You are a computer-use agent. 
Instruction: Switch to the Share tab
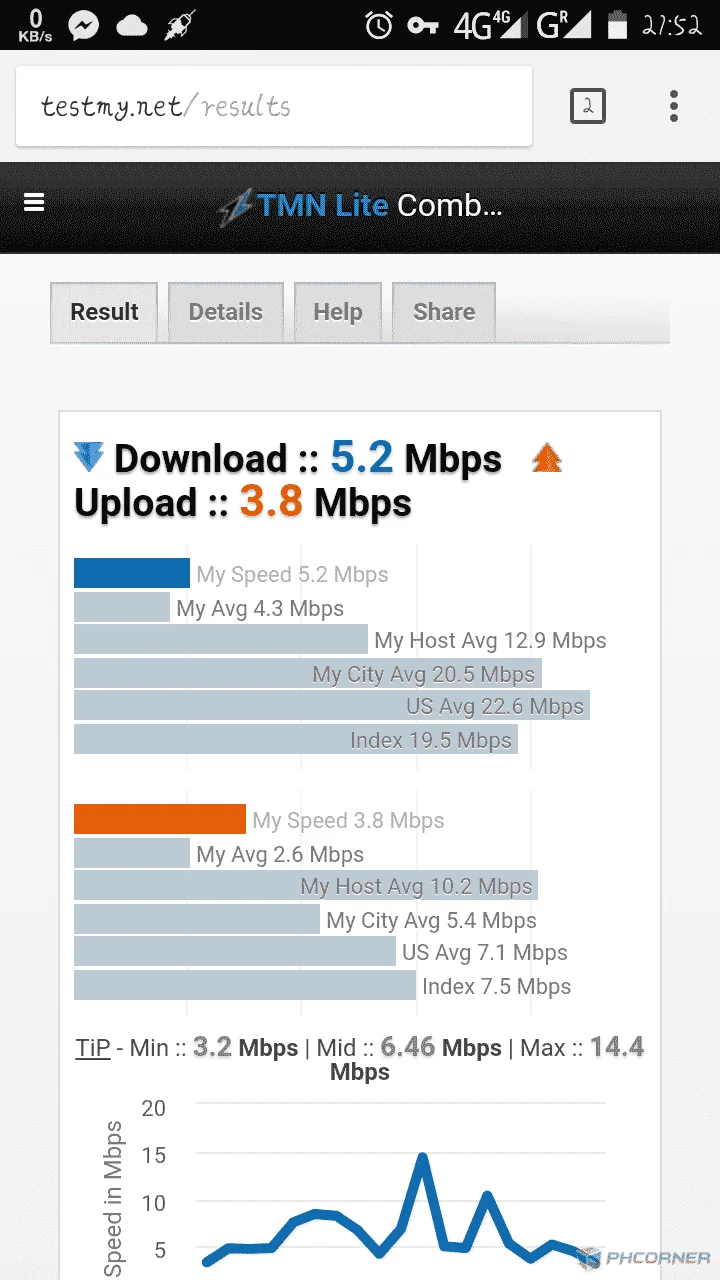[x=444, y=312]
